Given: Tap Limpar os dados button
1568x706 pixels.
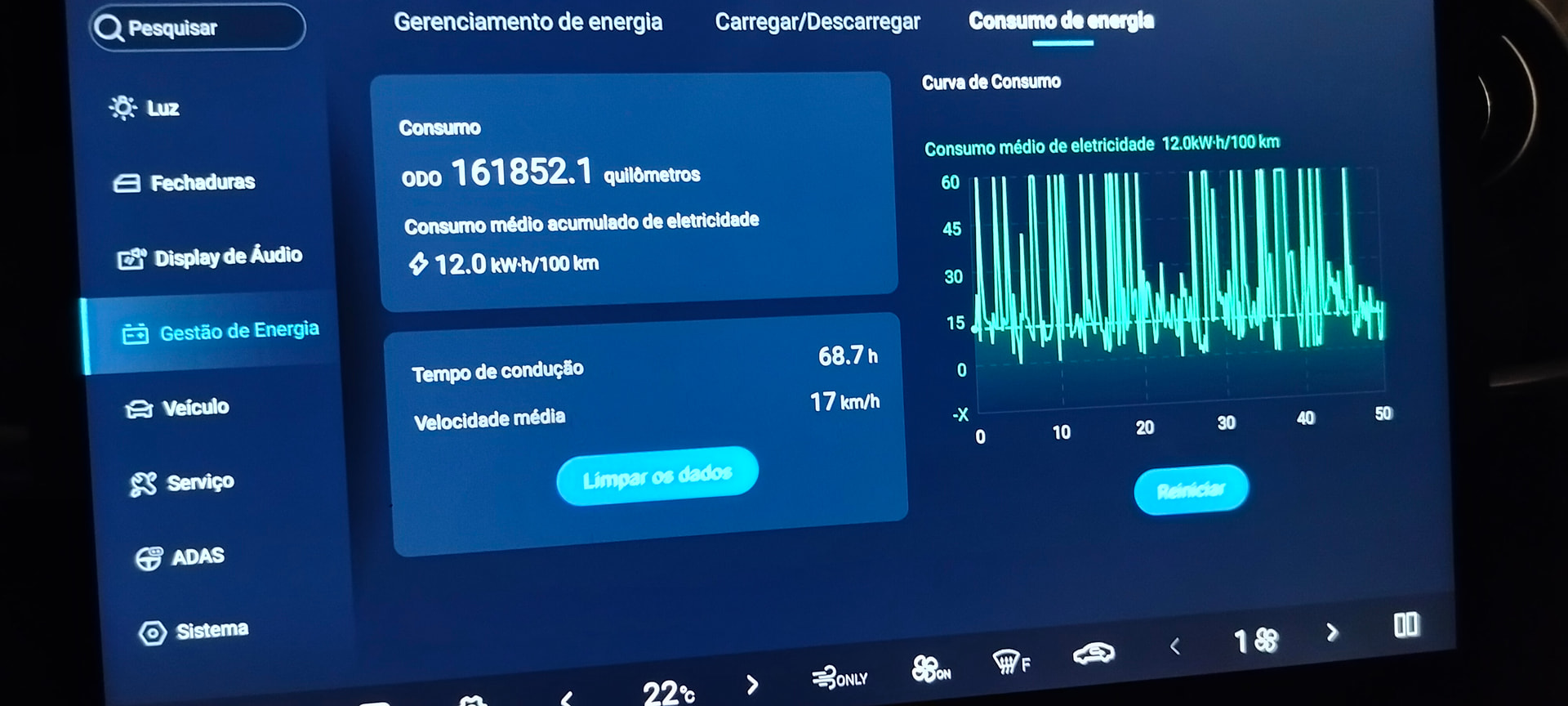Looking at the screenshot, I should coord(657,476).
